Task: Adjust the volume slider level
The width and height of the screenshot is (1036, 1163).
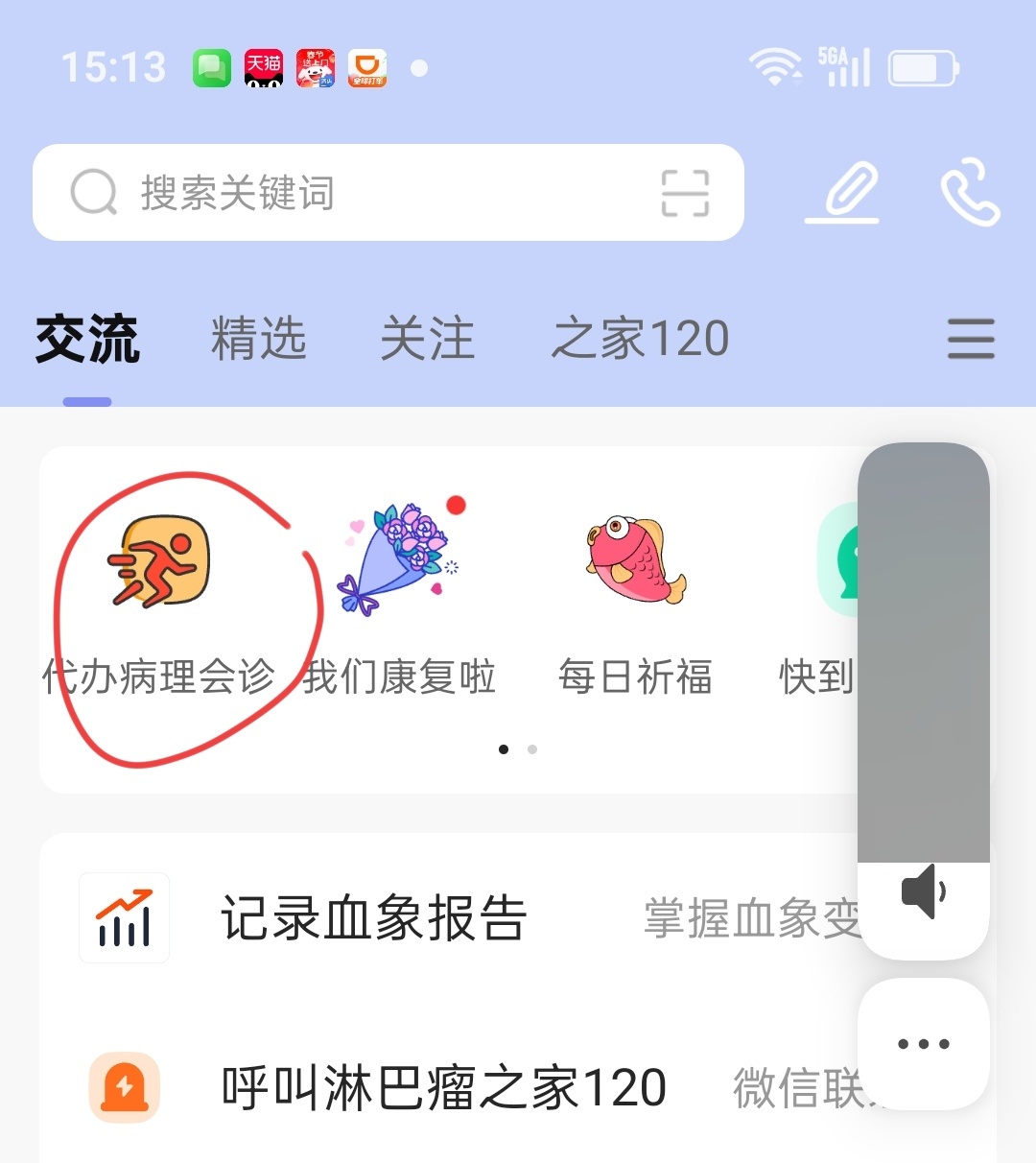Action: [x=923, y=653]
